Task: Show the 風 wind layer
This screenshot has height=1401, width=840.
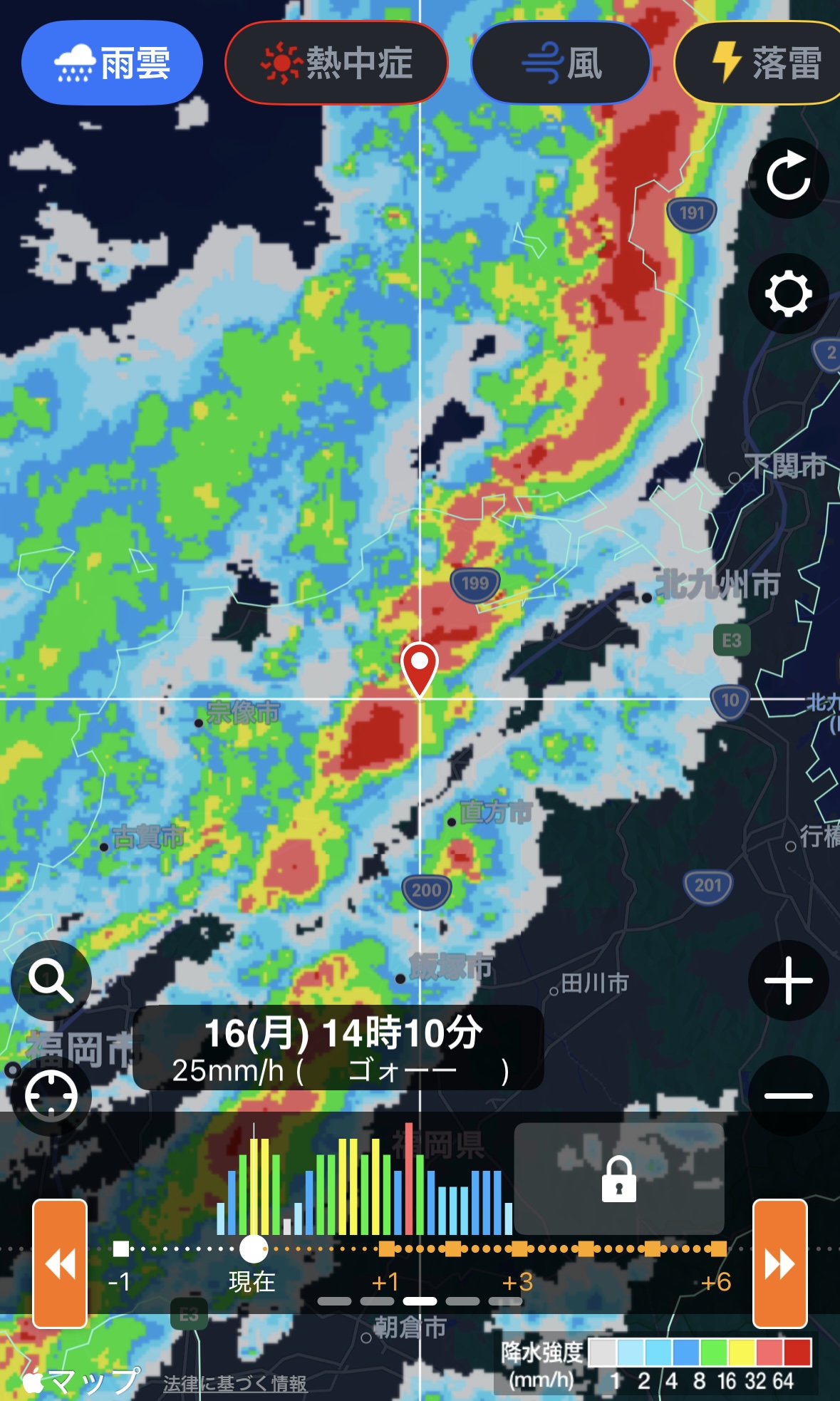Action: (x=561, y=63)
